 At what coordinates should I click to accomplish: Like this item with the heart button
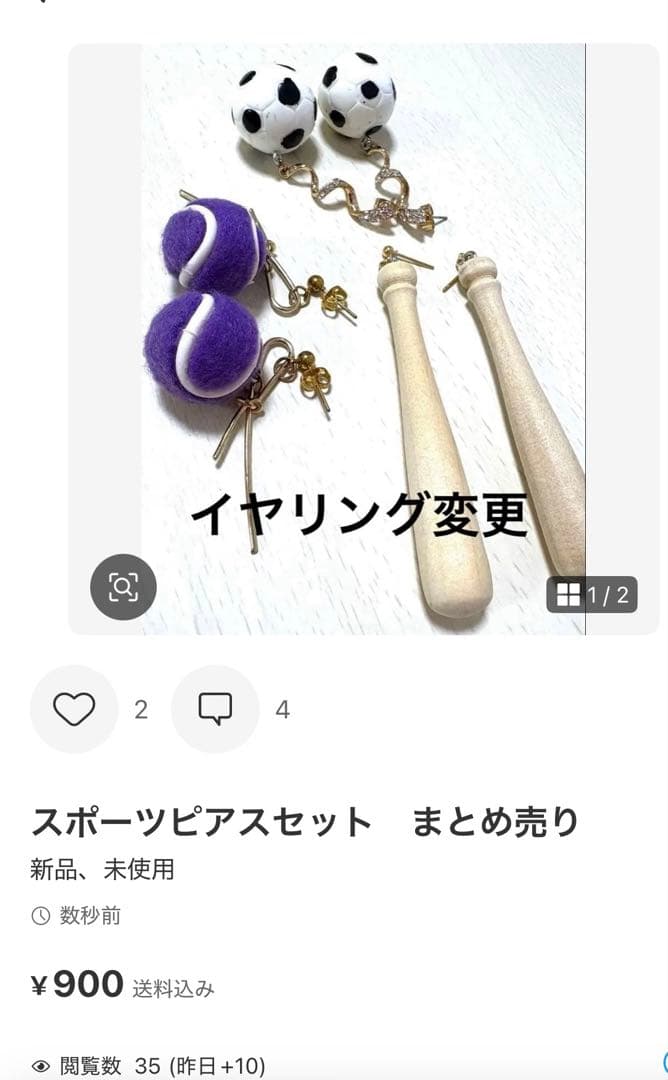(x=74, y=709)
